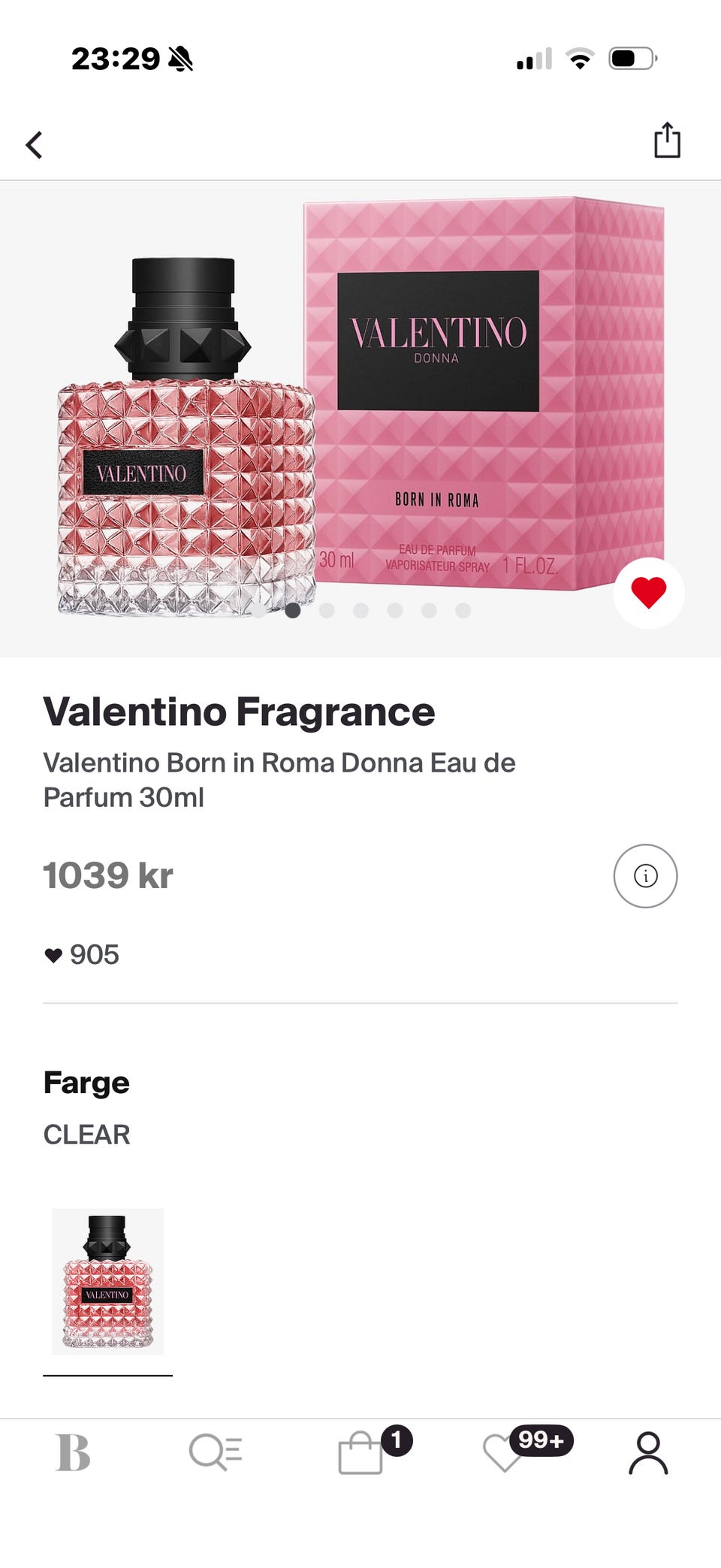
Task: Open the profile account tab
Action: click(x=648, y=1453)
